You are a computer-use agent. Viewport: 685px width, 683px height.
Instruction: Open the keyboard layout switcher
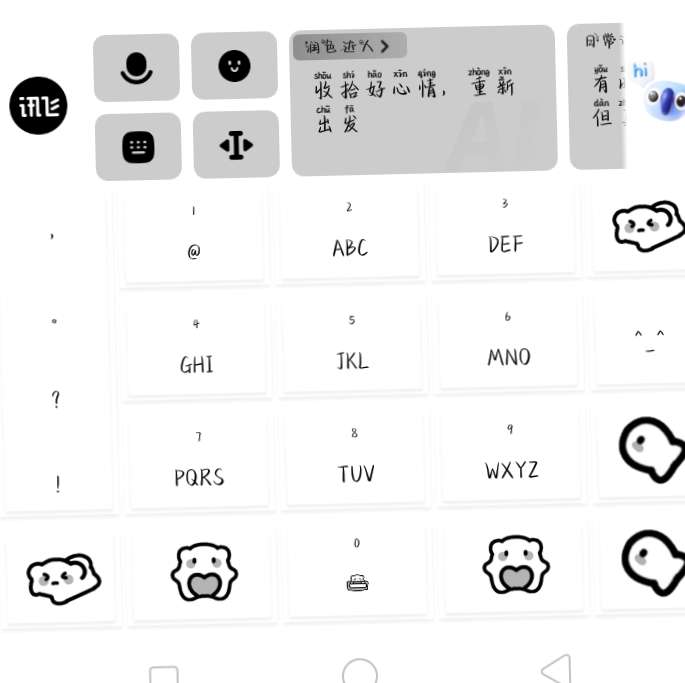(138, 147)
